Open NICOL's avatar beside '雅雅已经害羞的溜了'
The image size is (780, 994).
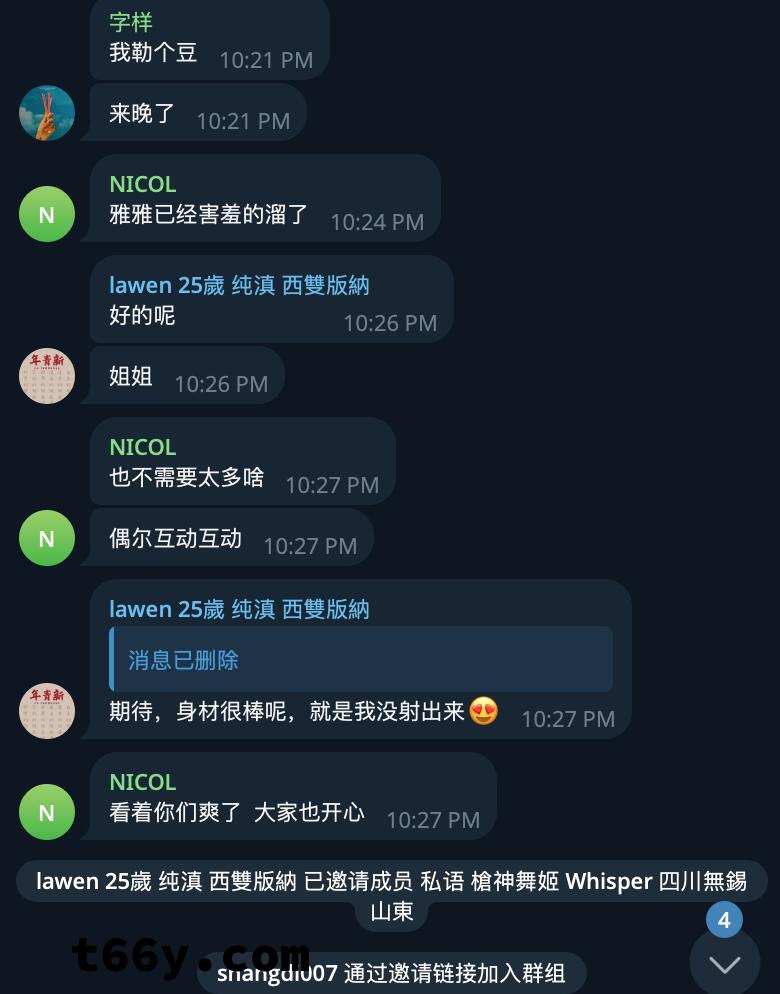(x=47, y=214)
